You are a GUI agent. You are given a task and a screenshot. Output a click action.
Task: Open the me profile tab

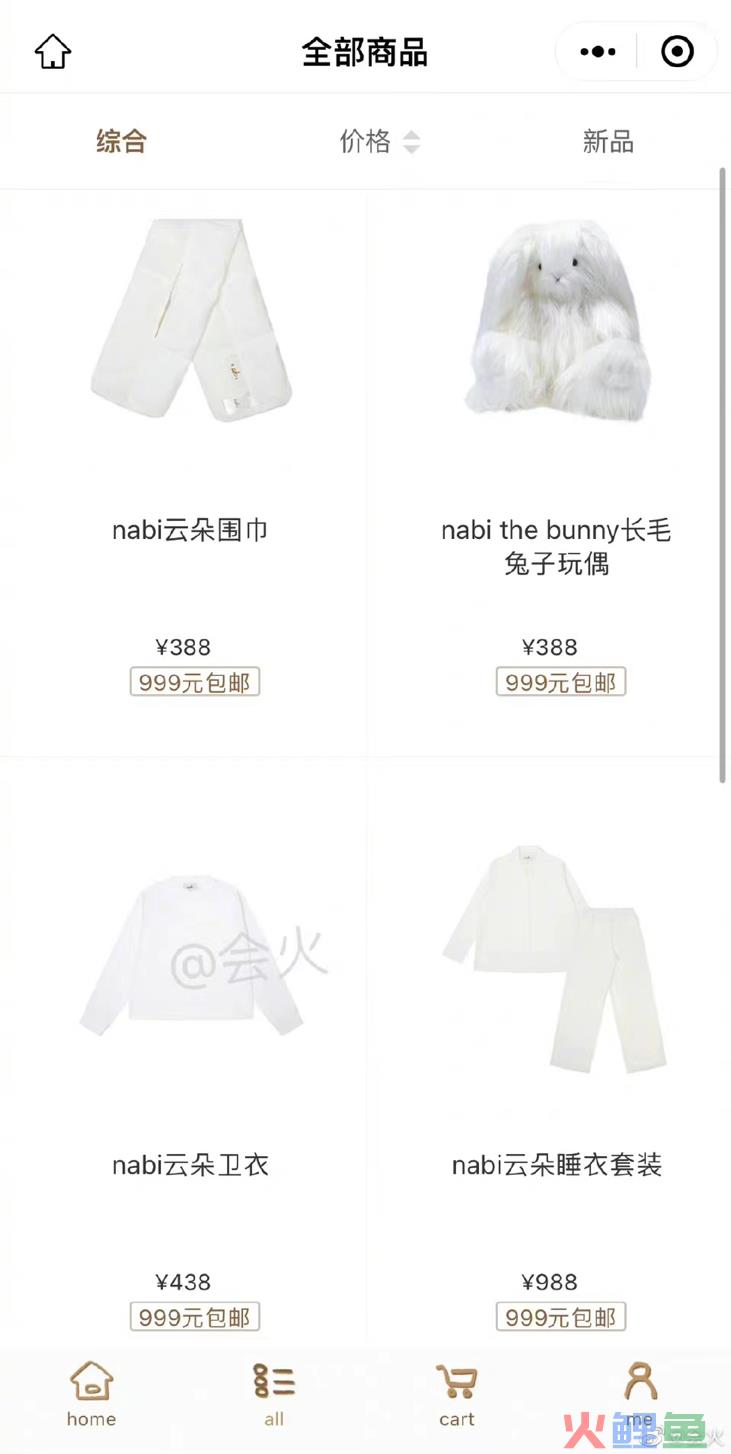click(x=640, y=1395)
